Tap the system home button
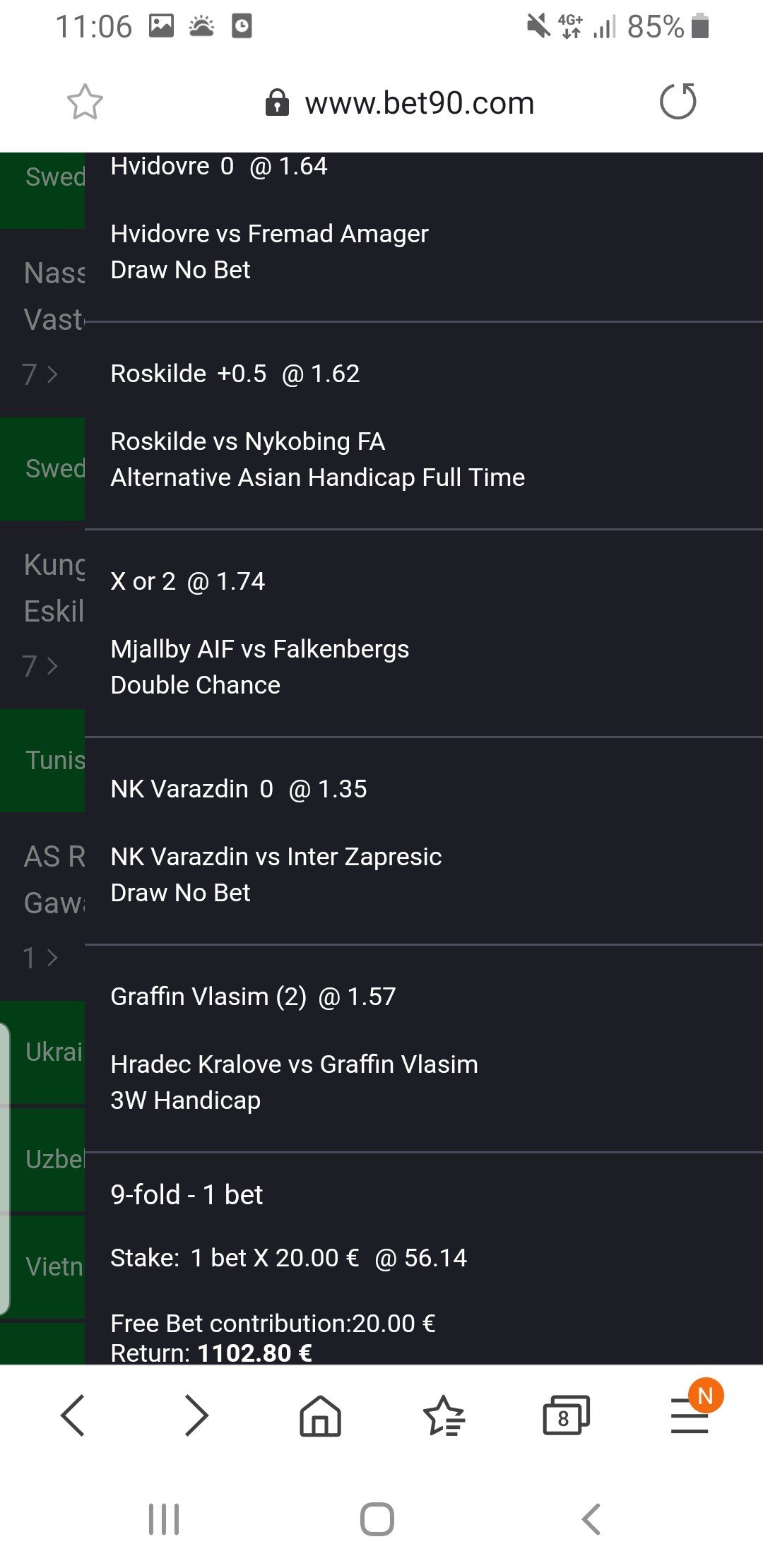 [377, 1519]
